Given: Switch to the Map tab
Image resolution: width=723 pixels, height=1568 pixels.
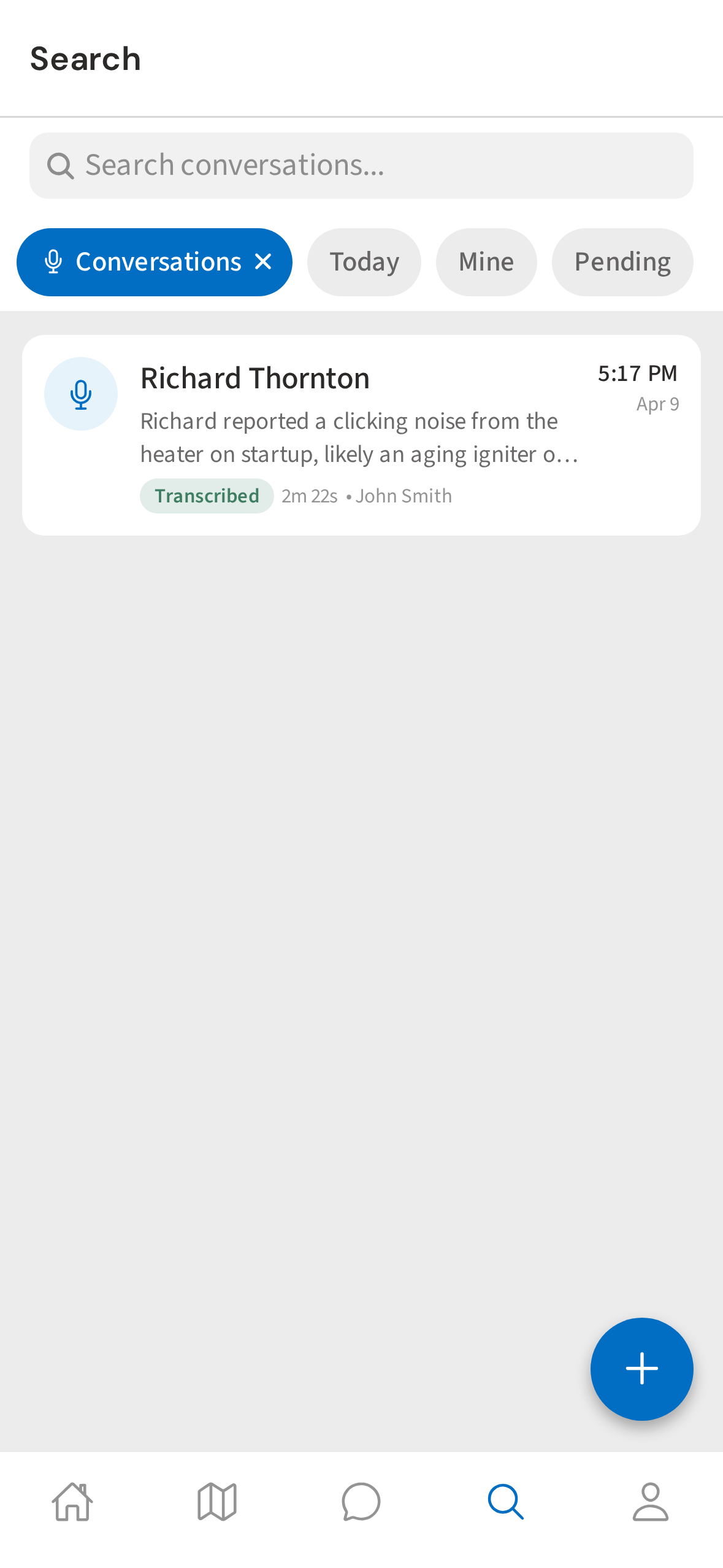Looking at the screenshot, I should click(x=217, y=1502).
